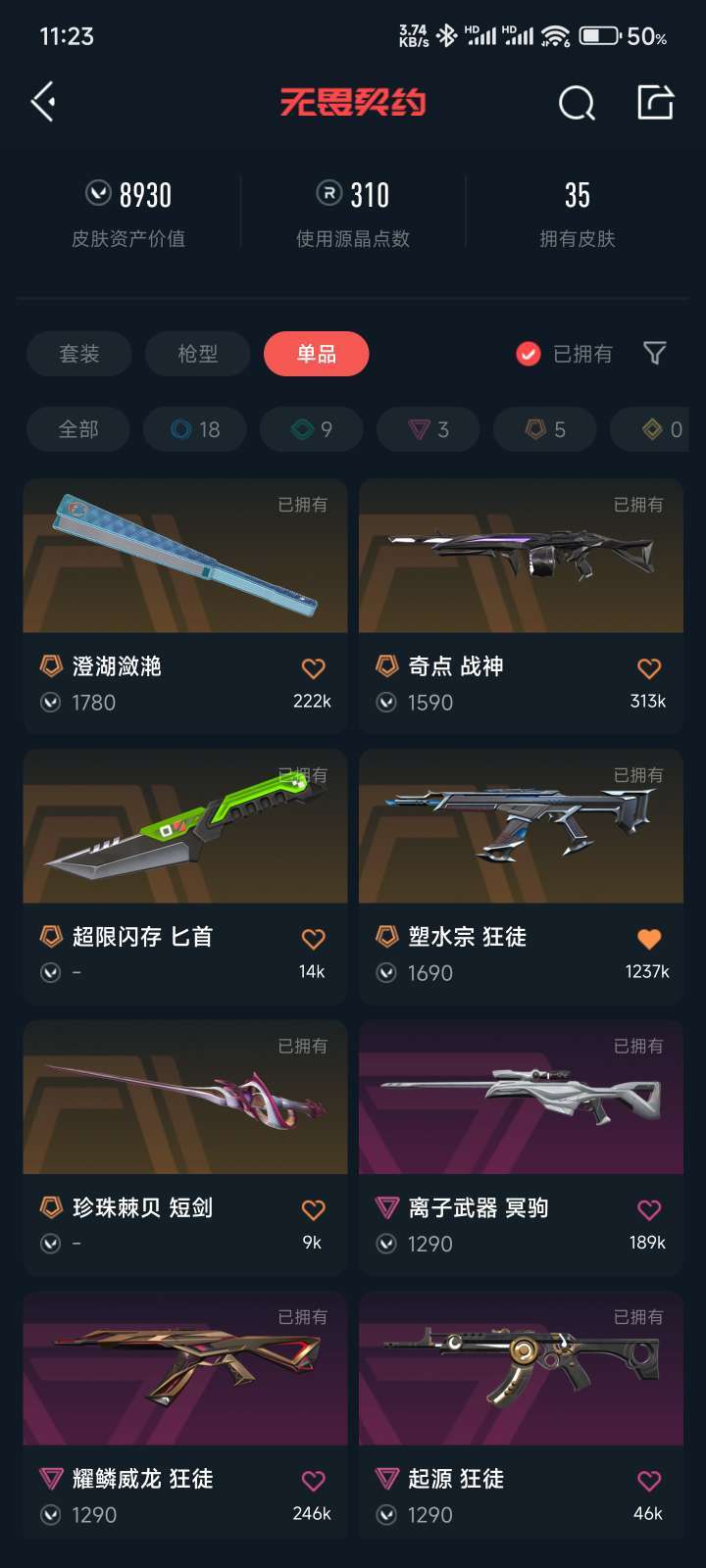Image resolution: width=706 pixels, height=1568 pixels.
Task: Unlike the 塑水宗 狂徒 skin
Action: pyautogui.click(x=649, y=939)
